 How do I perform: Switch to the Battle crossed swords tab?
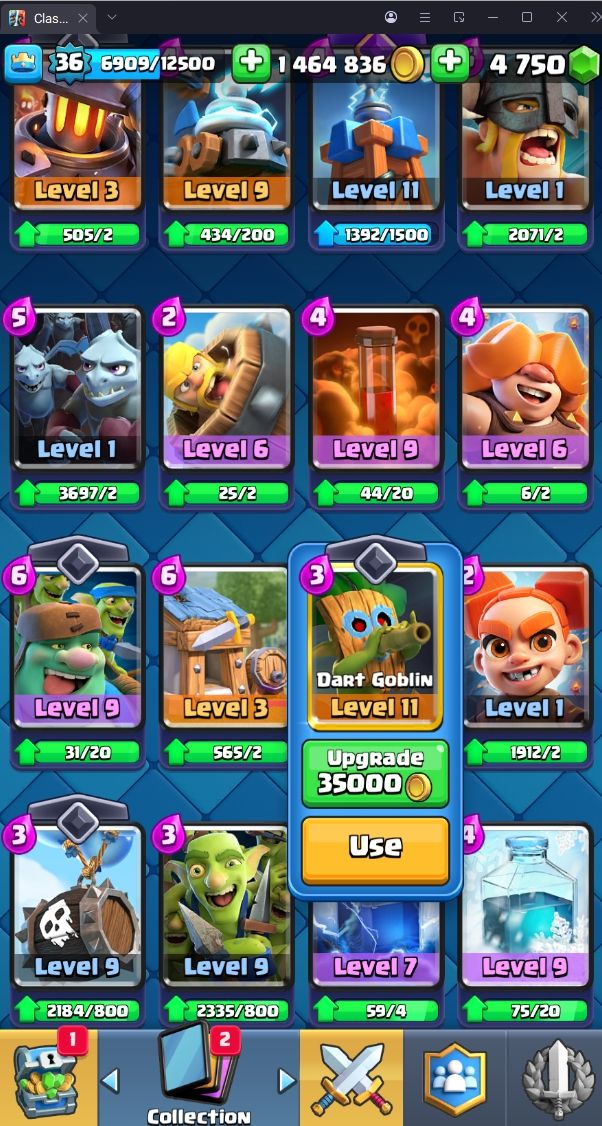(x=352, y=1078)
